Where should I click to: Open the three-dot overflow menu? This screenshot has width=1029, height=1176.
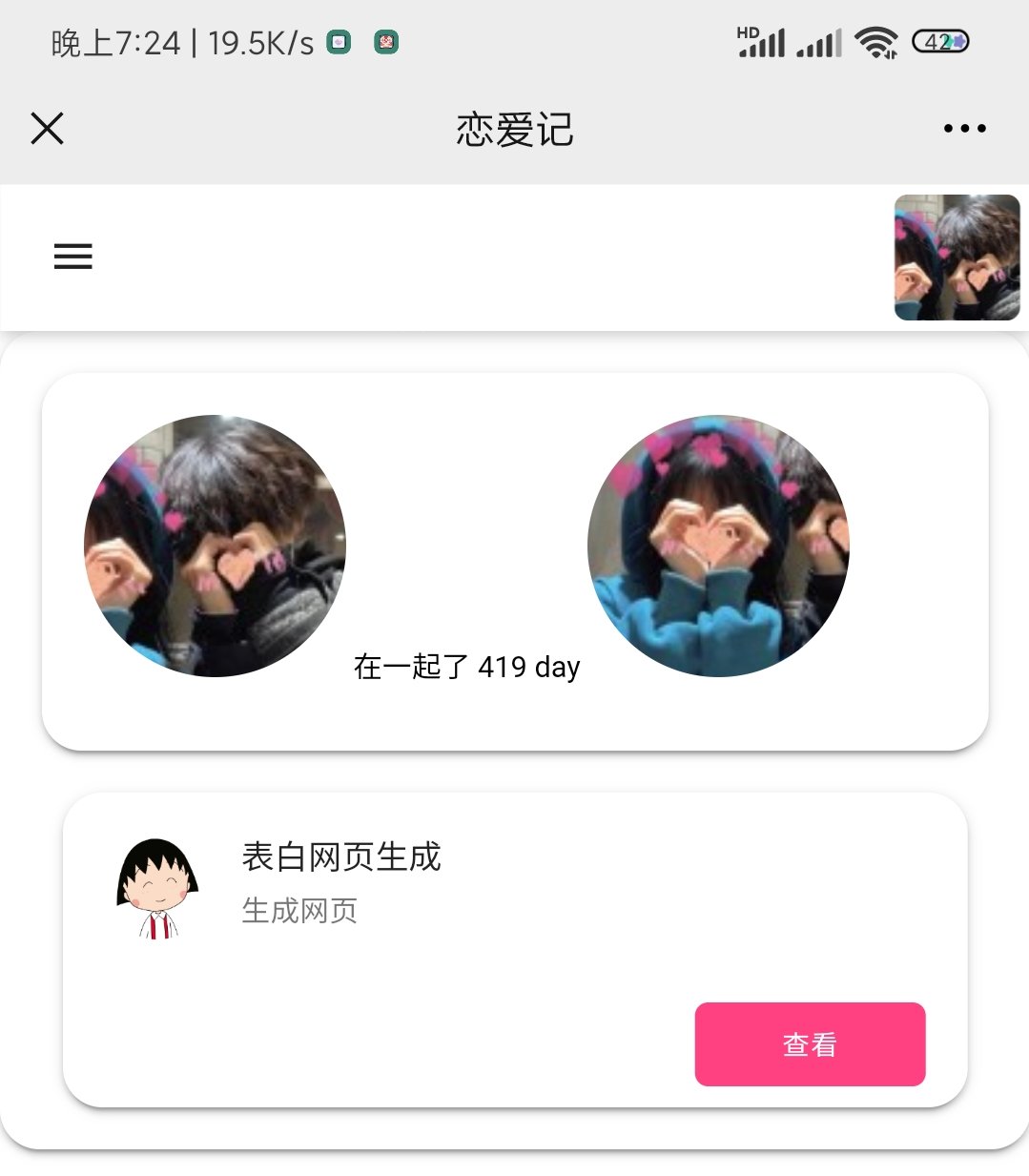pos(964,128)
